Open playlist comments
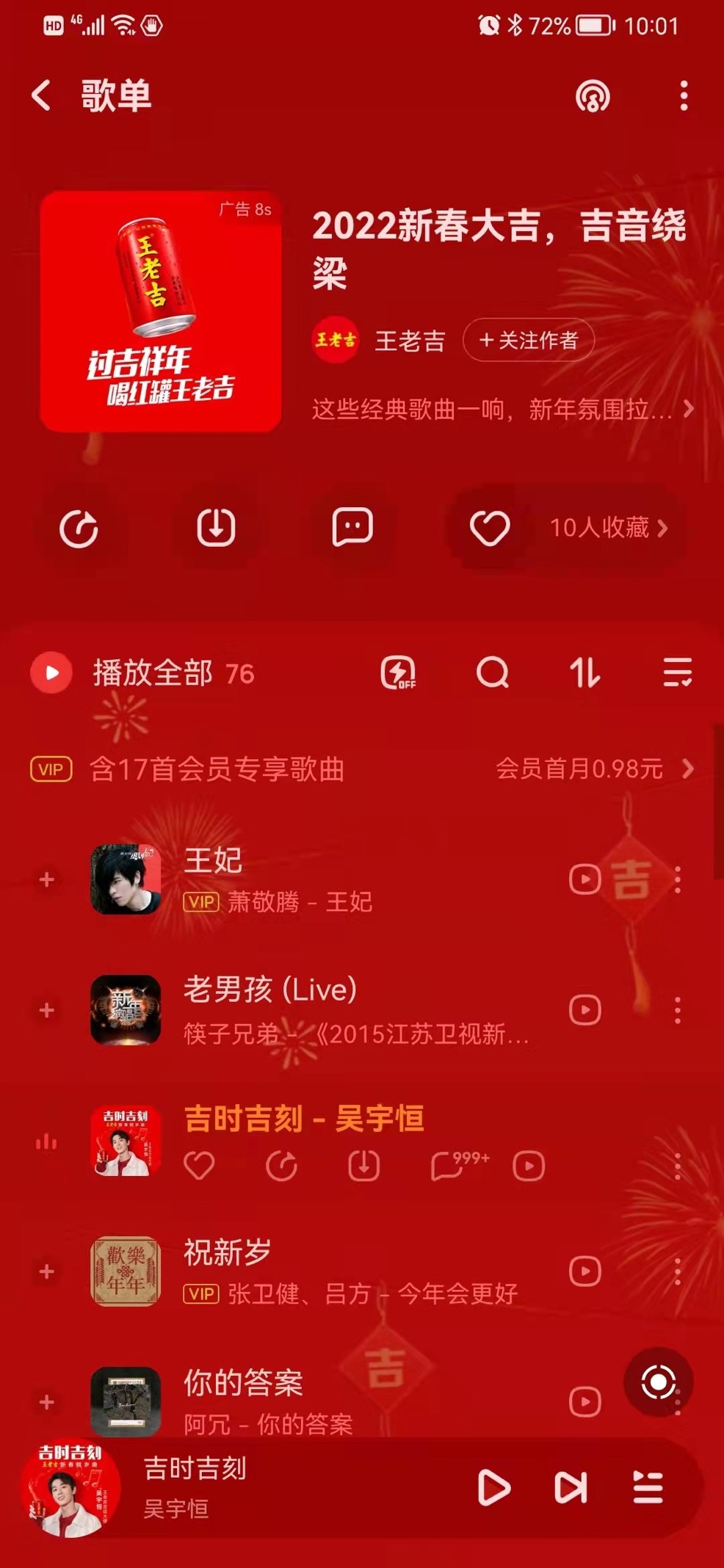This screenshot has height=1568, width=724. point(352,527)
